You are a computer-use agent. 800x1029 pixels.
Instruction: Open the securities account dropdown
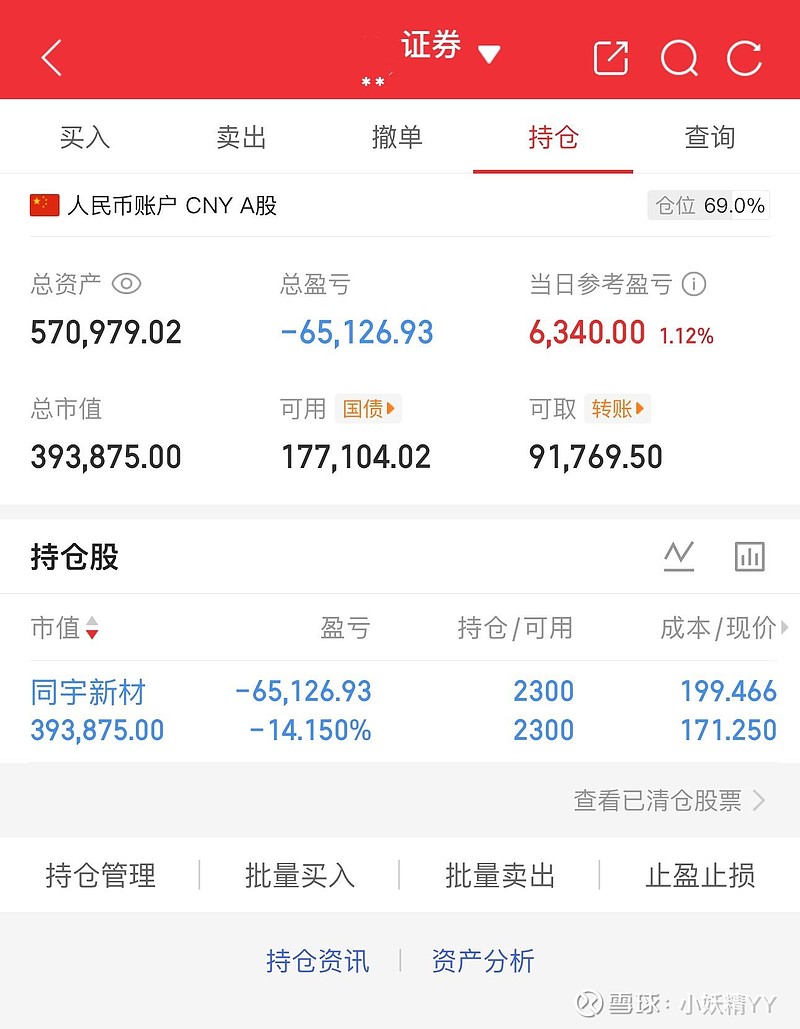pos(488,54)
